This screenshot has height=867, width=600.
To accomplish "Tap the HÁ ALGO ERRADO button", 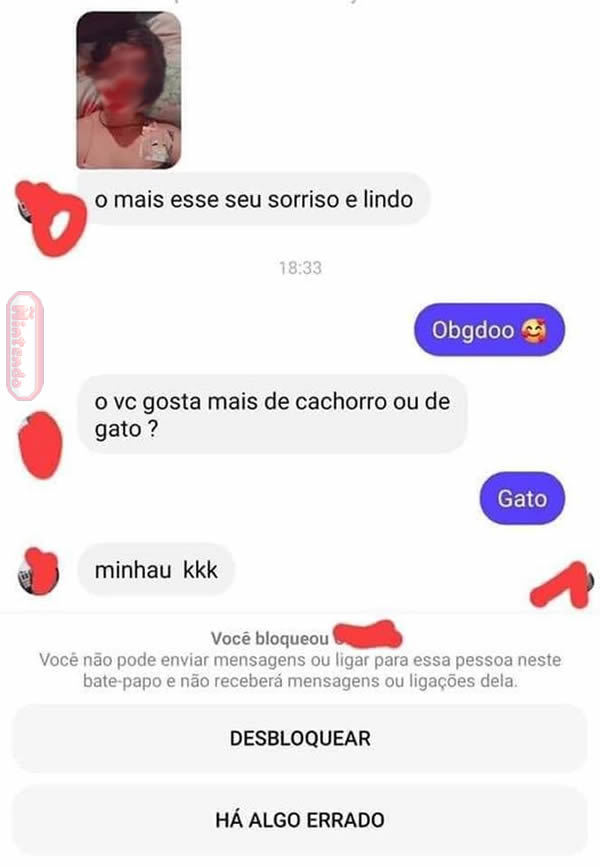I will pos(300,820).
